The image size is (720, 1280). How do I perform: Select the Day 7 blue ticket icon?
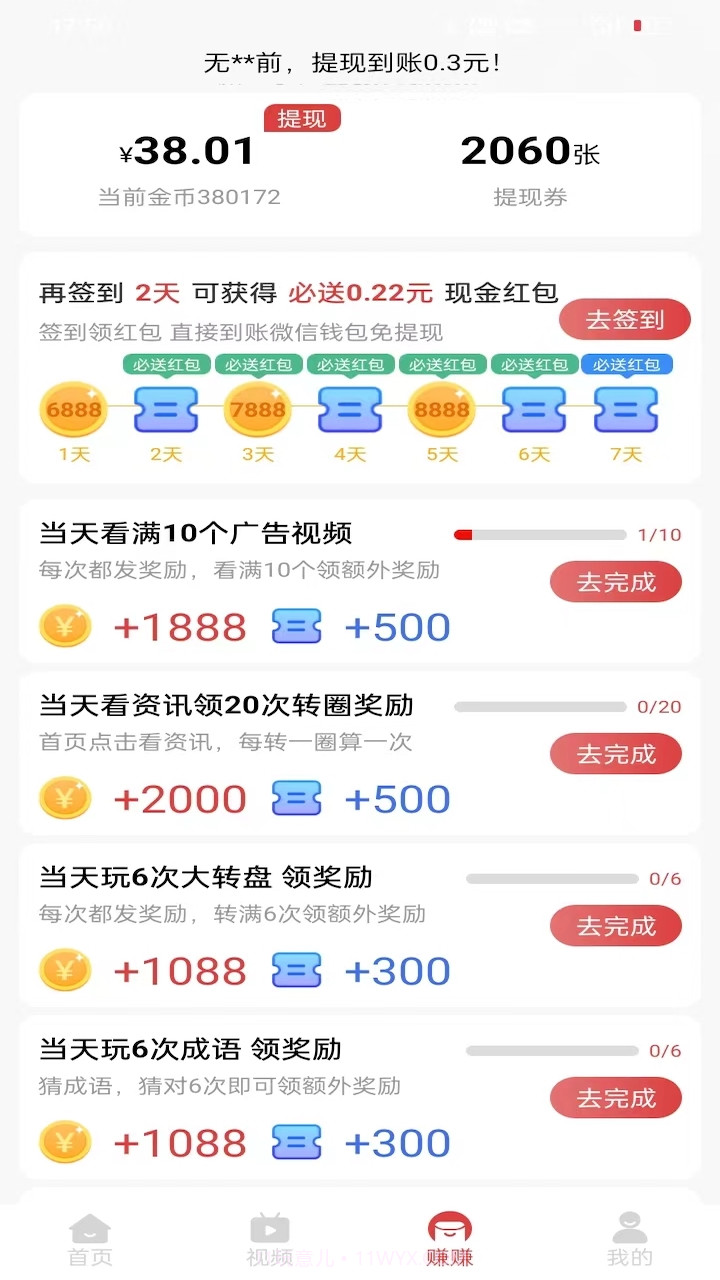coord(626,409)
